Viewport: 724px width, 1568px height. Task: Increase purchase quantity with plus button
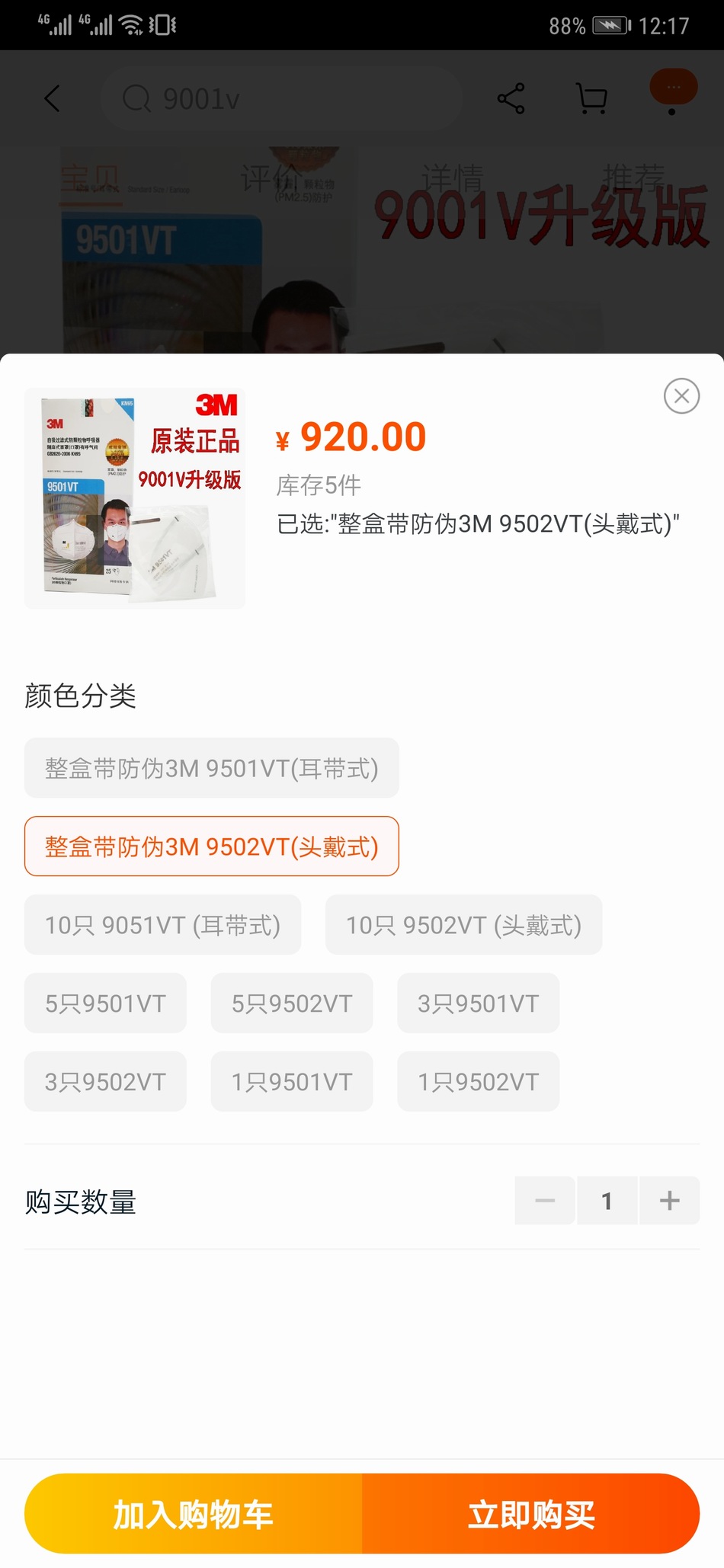tap(669, 1201)
